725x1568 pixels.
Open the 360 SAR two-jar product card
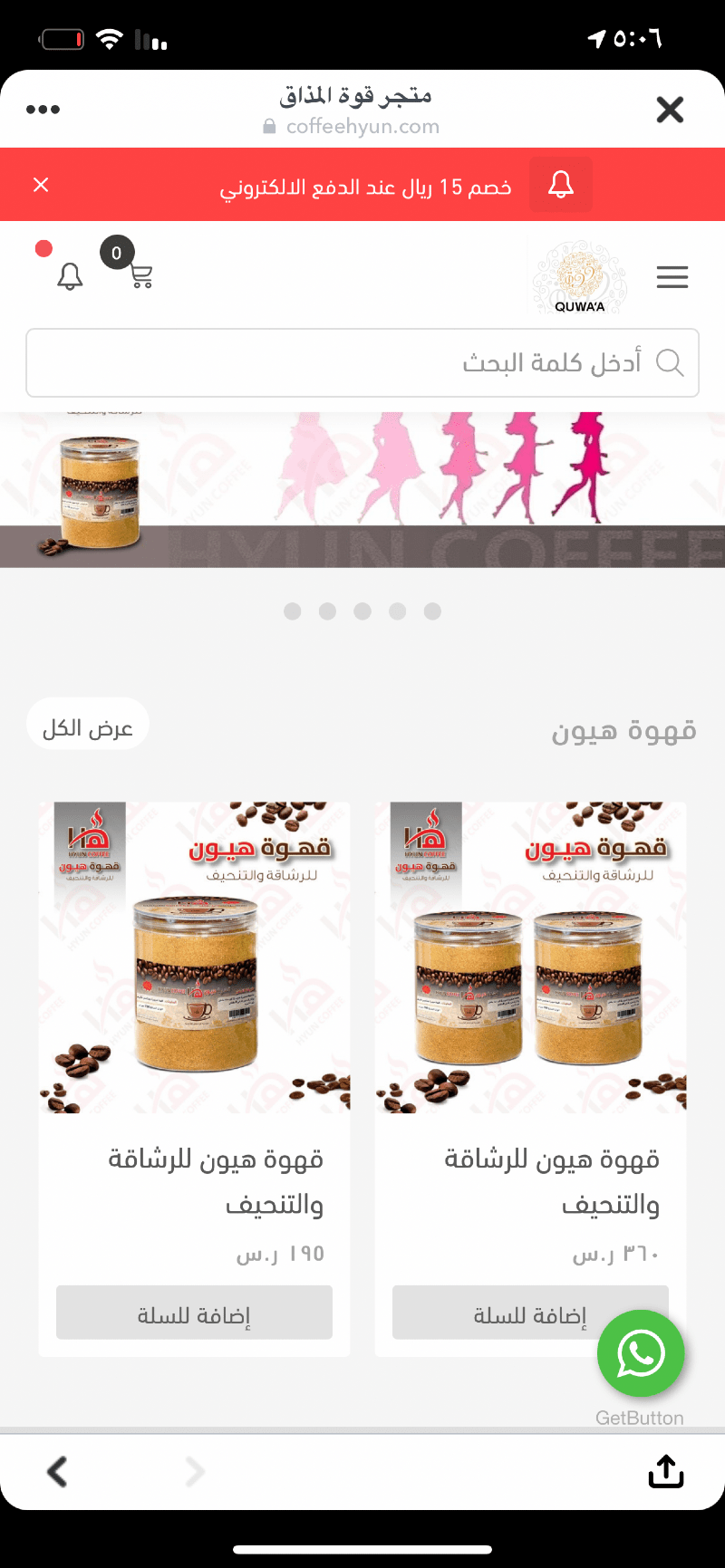(531, 957)
